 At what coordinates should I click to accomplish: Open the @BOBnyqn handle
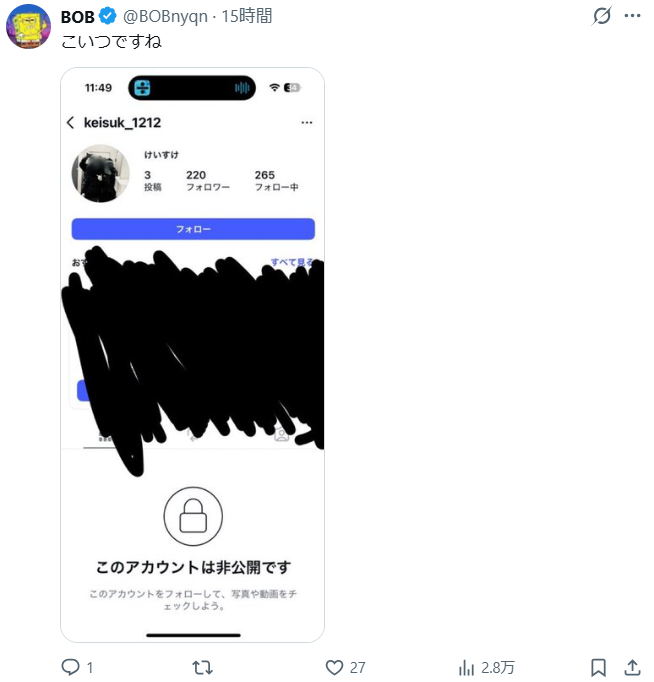pos(165,17)
